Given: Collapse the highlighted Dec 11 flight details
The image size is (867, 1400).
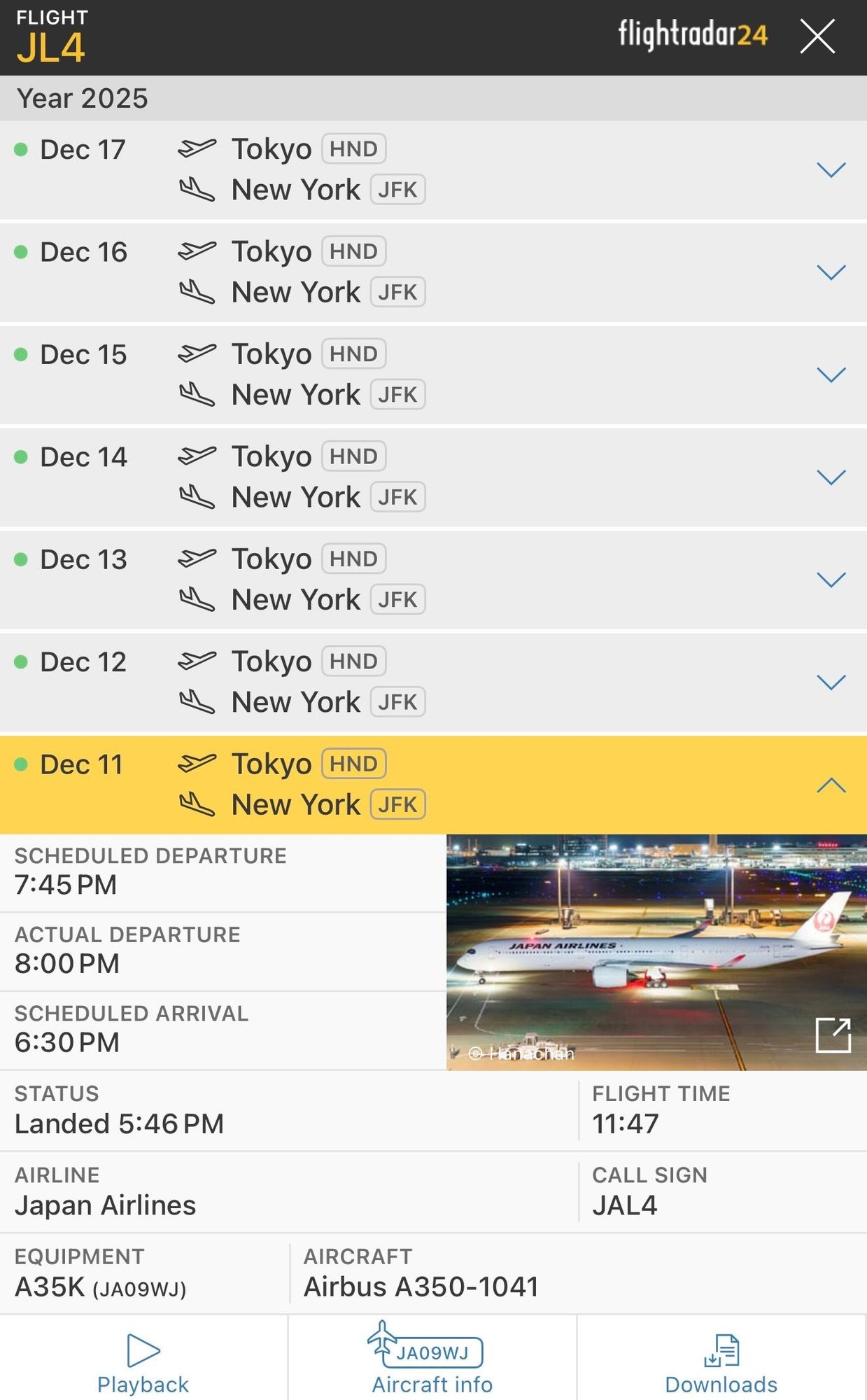Looking at the screenshot, I should [x=831, y=784].
